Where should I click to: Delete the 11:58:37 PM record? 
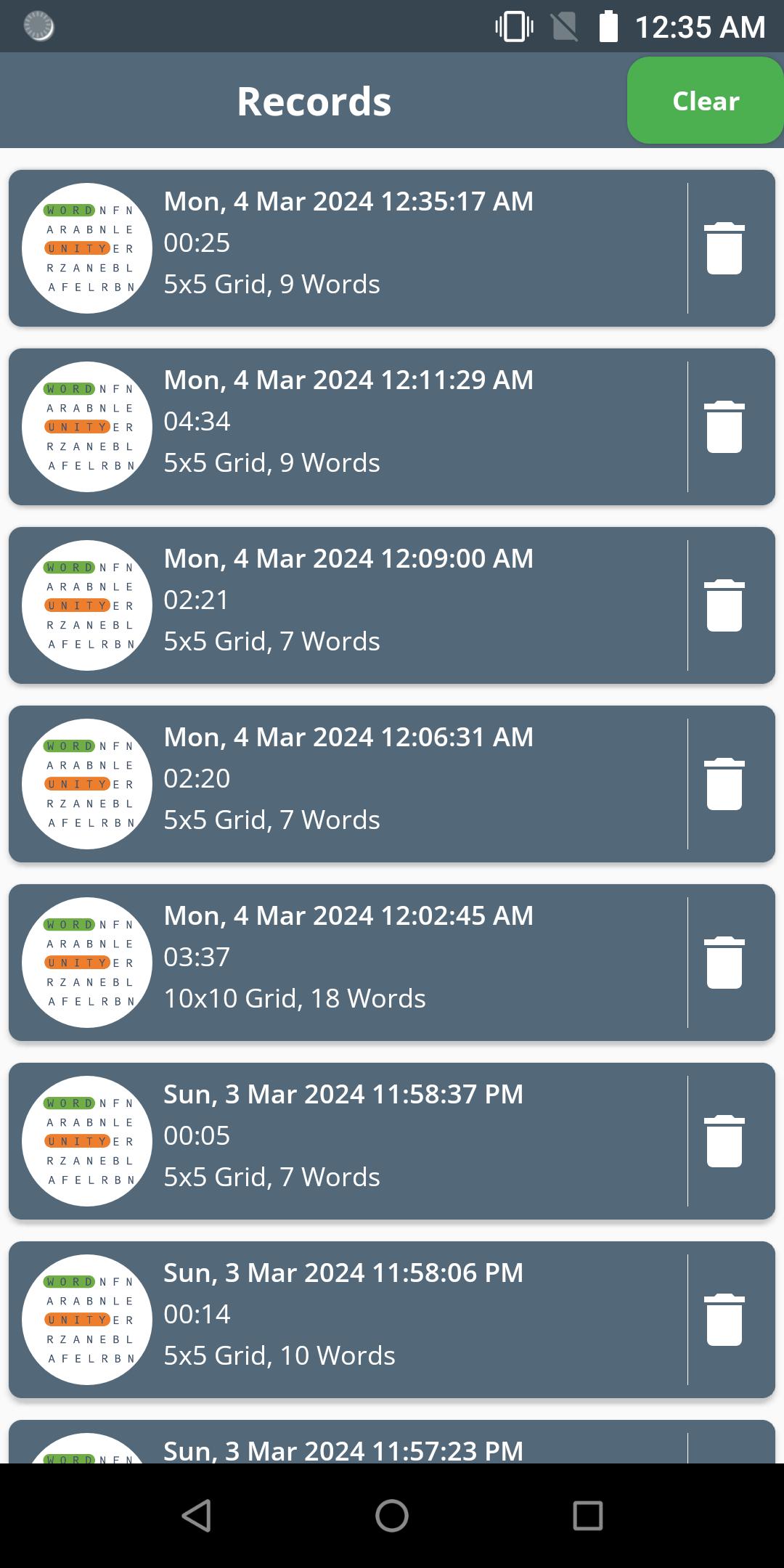[x=724, y=1141]
